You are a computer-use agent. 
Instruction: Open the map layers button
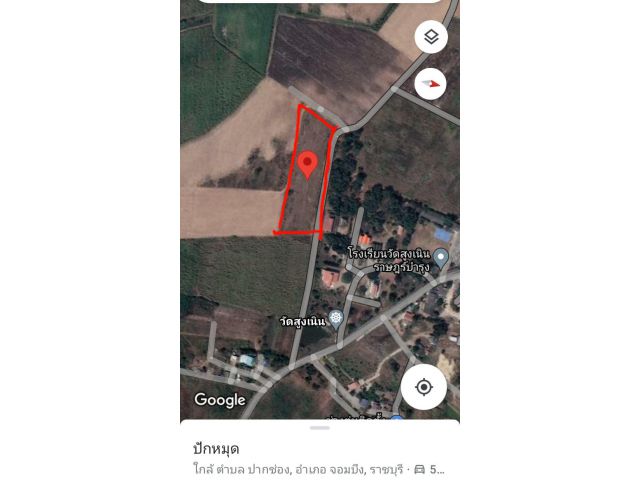(x=431, y=37)
